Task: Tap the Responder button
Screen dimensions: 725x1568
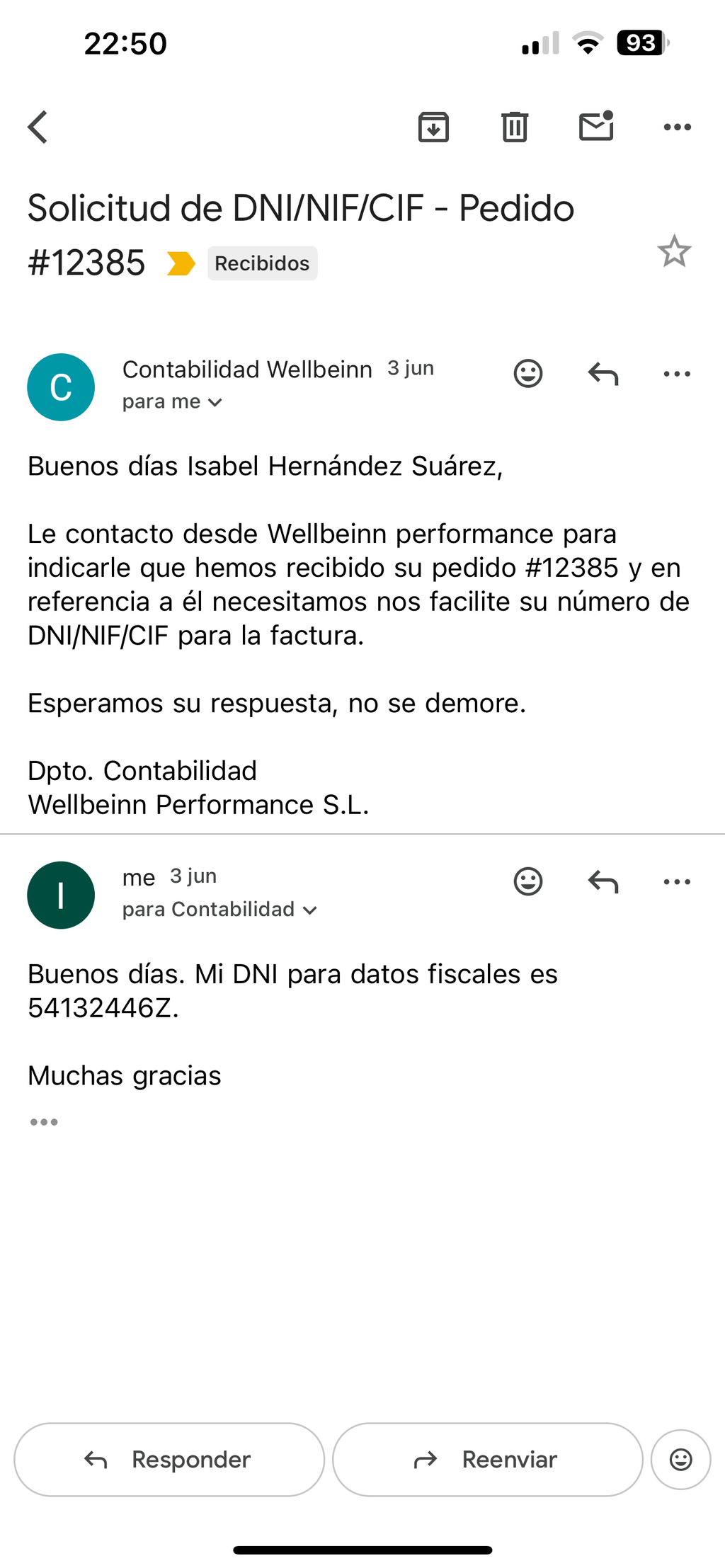Action: click(169, 1460)
